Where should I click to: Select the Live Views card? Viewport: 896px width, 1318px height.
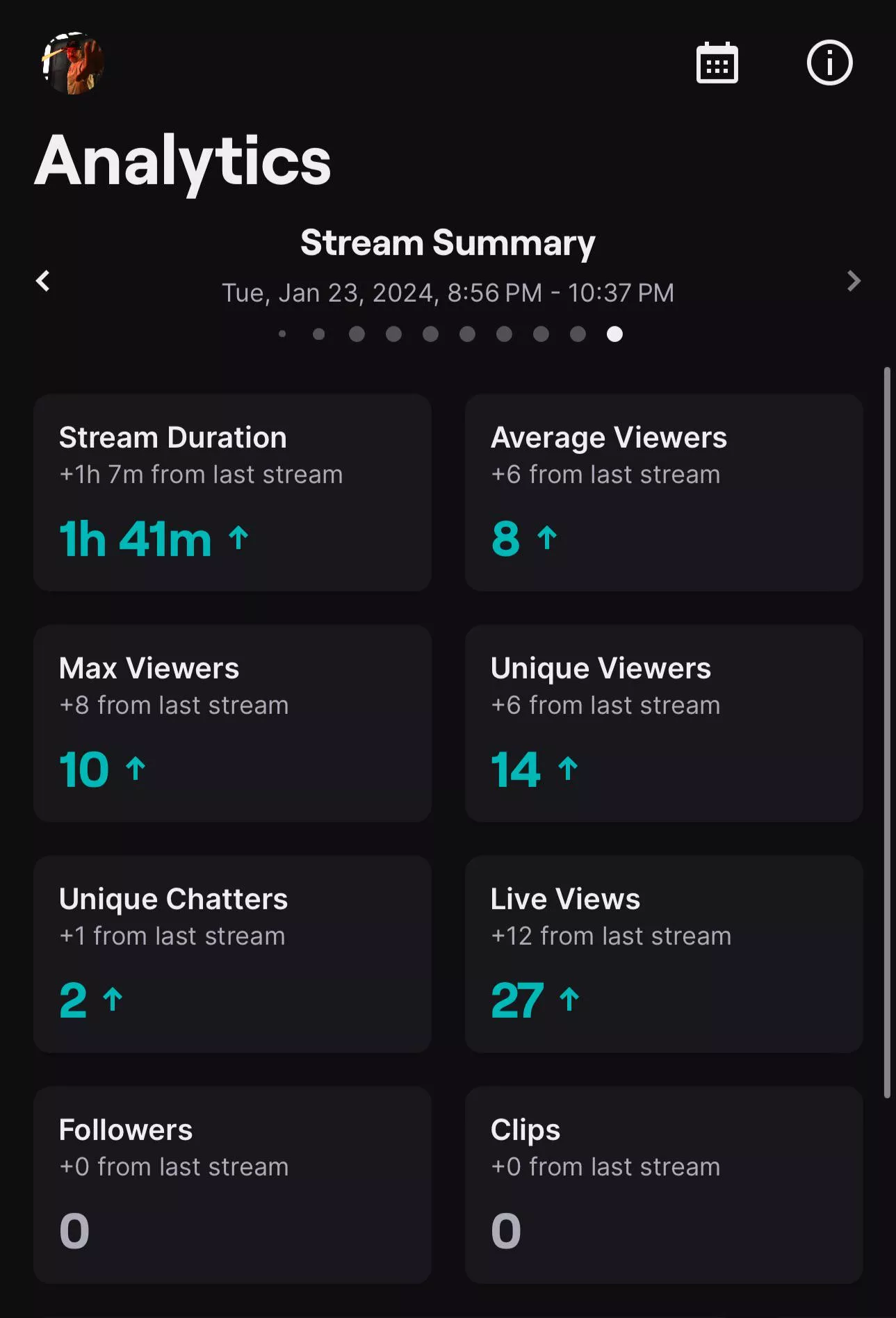[664, 954]
